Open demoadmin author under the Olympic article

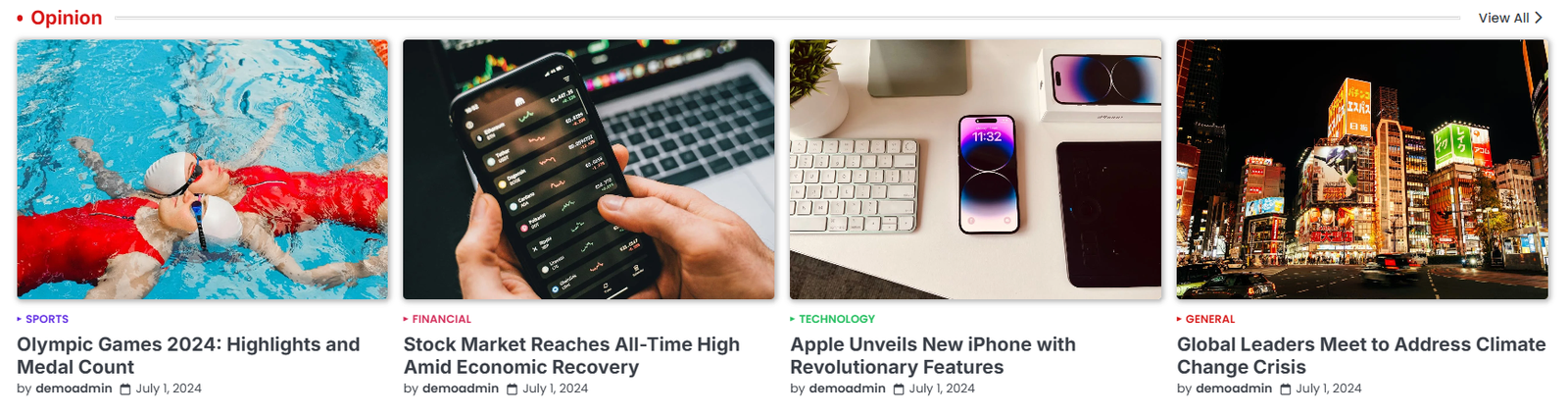[73, 389]
